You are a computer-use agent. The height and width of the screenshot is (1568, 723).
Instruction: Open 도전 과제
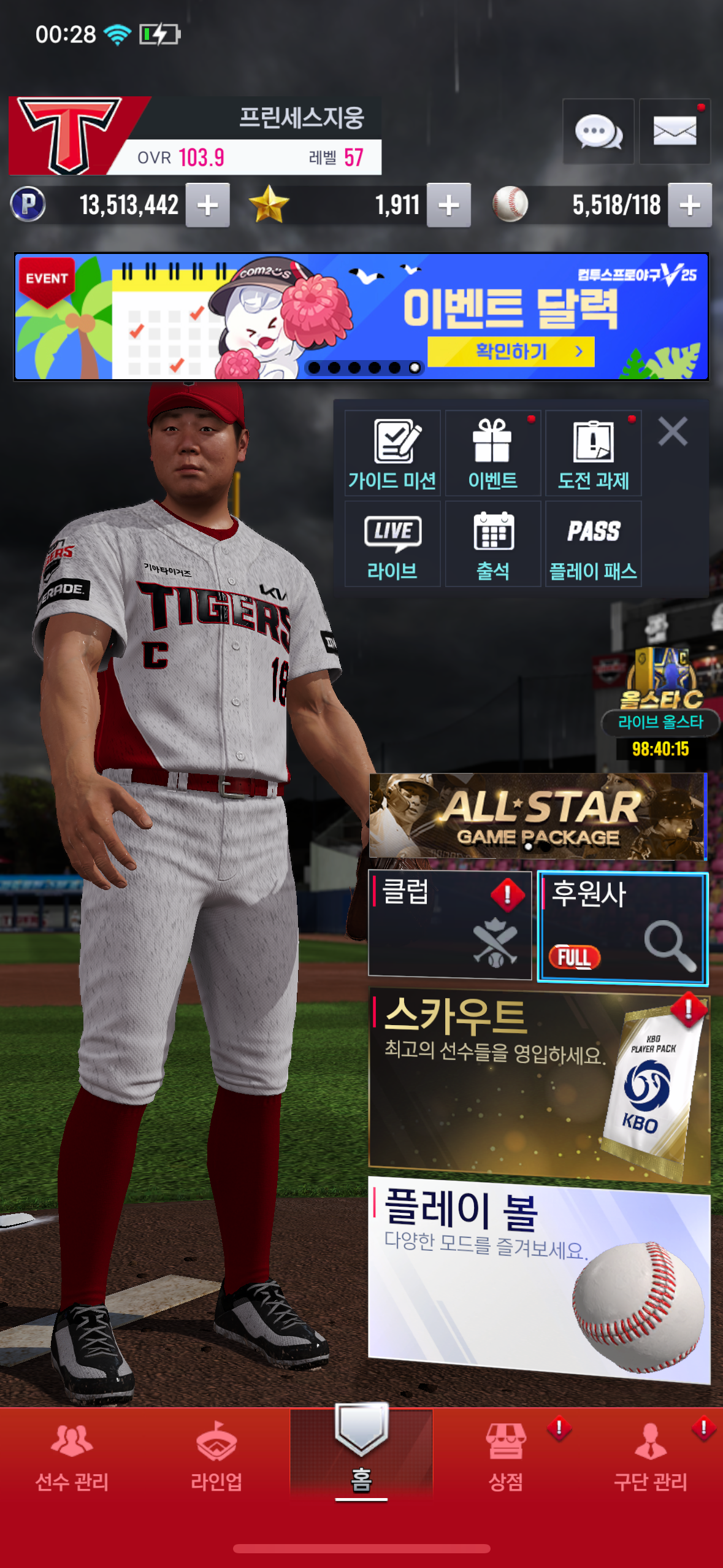(594, 453)
